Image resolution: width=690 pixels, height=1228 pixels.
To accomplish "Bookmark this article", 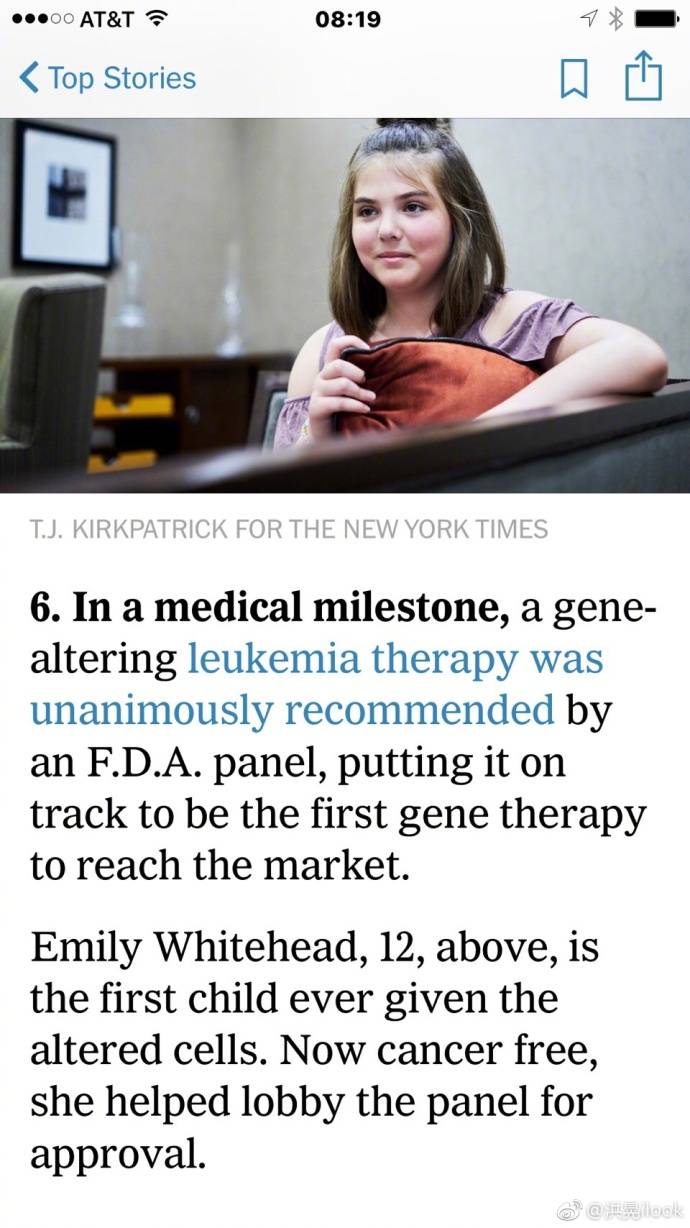I will pyautogui.click(x=573, y=79).
